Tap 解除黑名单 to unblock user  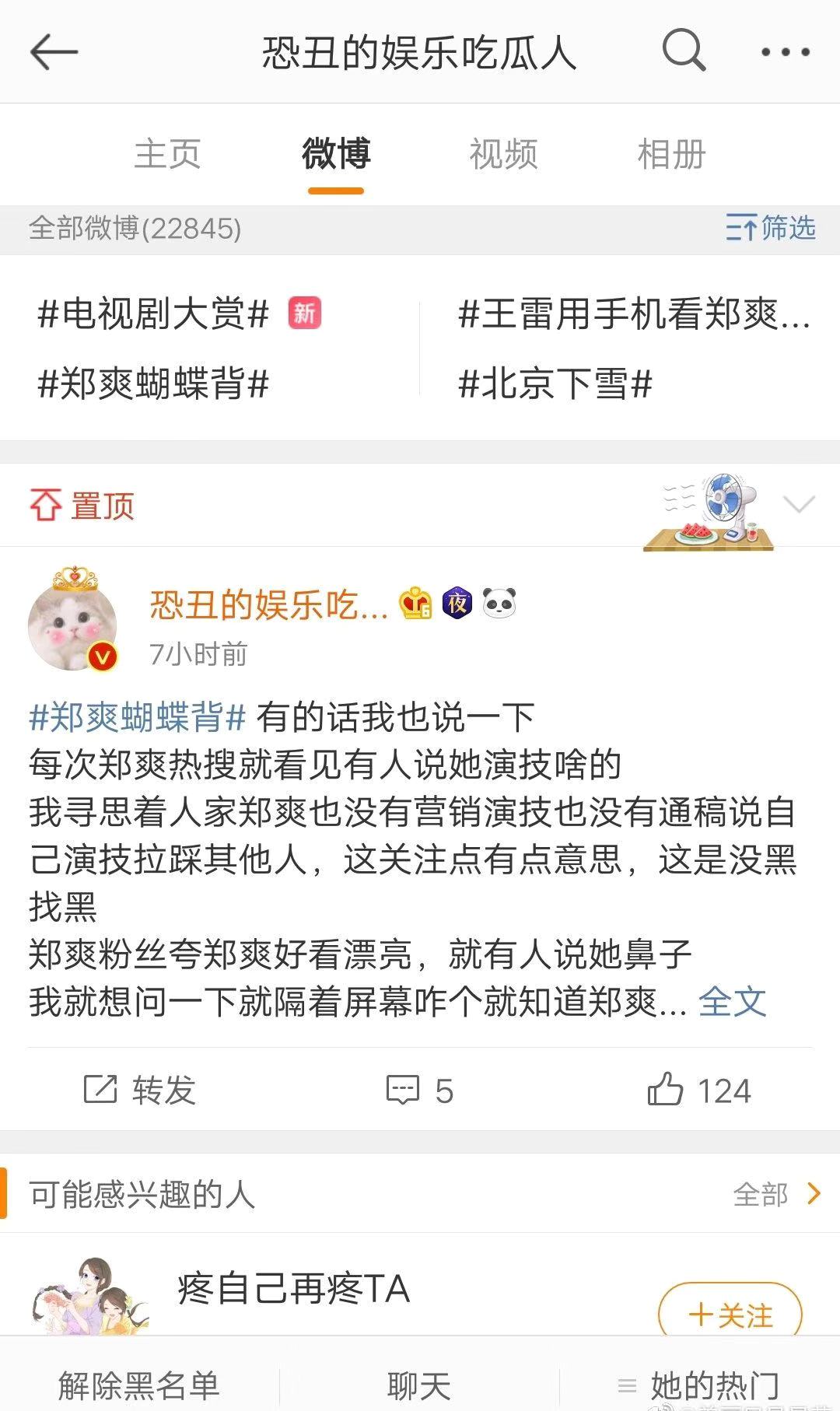click(x=139, y=1385)
